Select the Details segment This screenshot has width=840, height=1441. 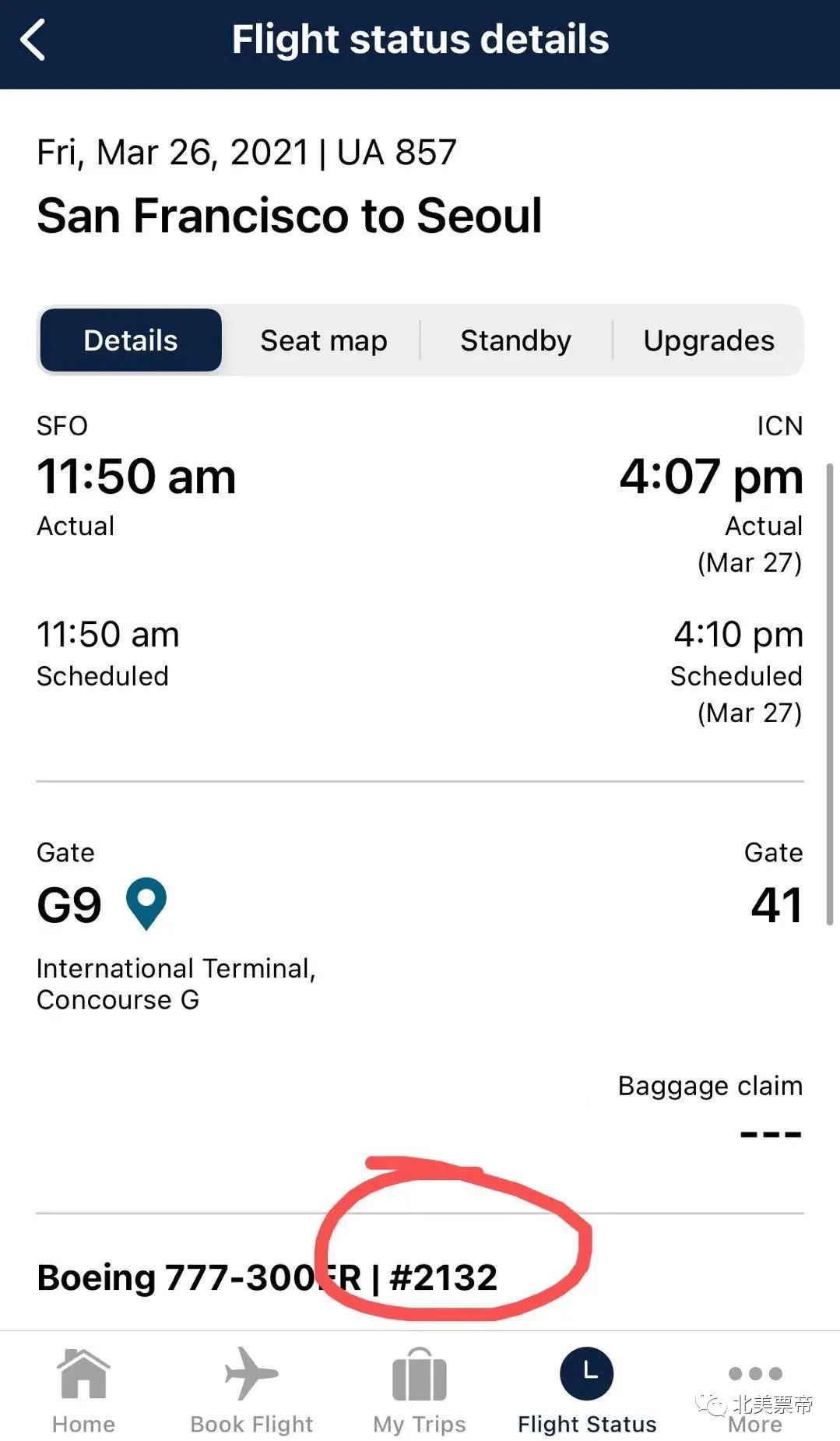tap(131, 340)
